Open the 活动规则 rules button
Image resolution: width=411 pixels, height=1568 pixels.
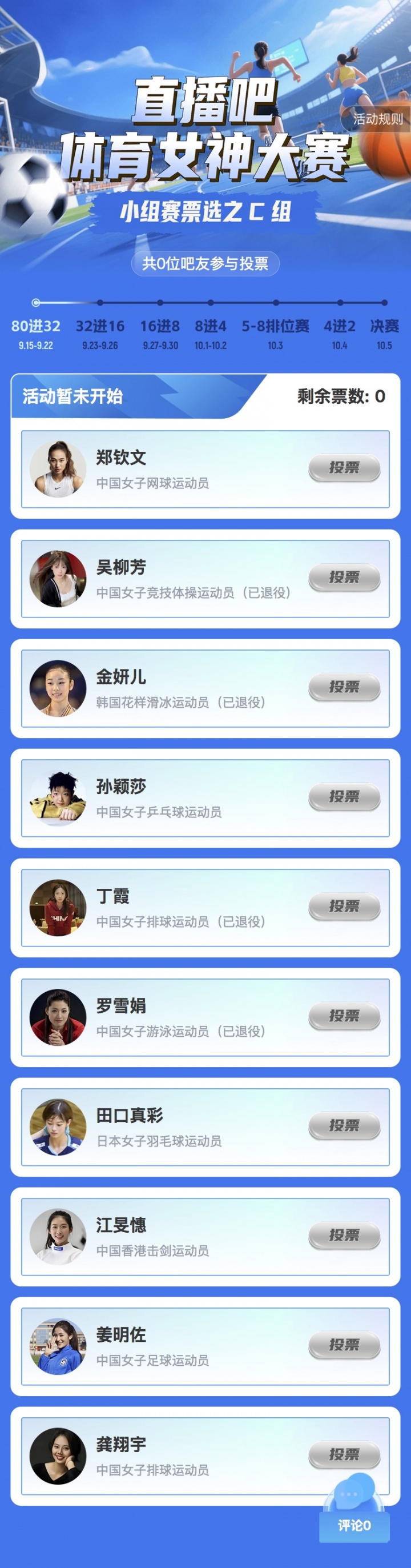(377, 119)
